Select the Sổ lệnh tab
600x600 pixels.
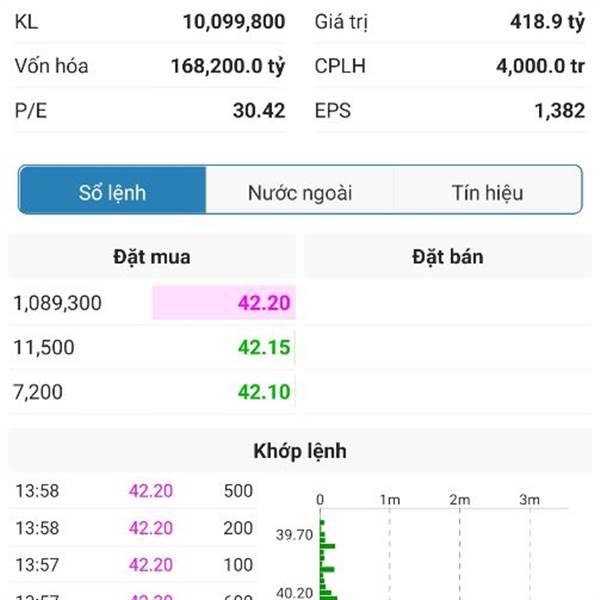[x=113, y=191]
